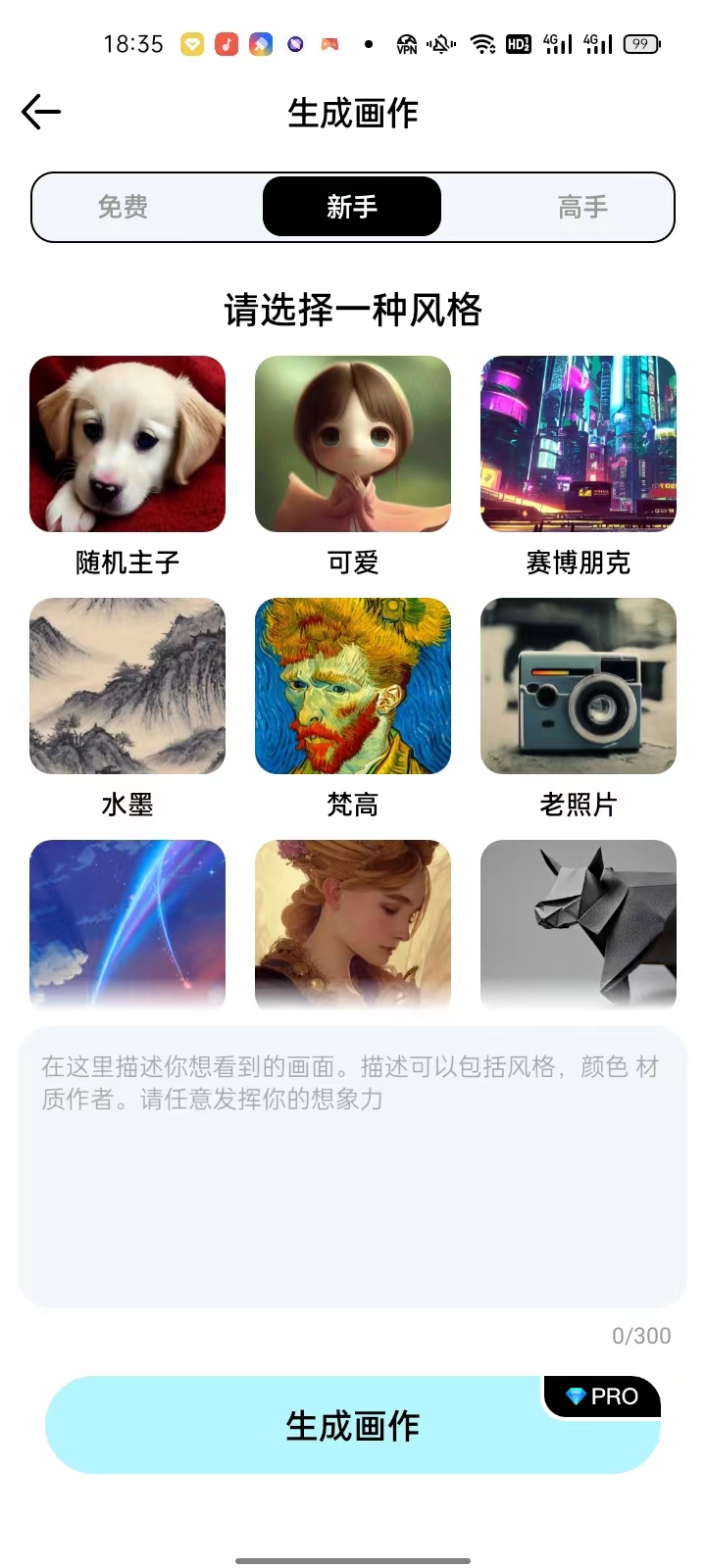This screenshot has width=706, height=1568.
Task: Go back using the arrow icon
Action: pos(41,112)
